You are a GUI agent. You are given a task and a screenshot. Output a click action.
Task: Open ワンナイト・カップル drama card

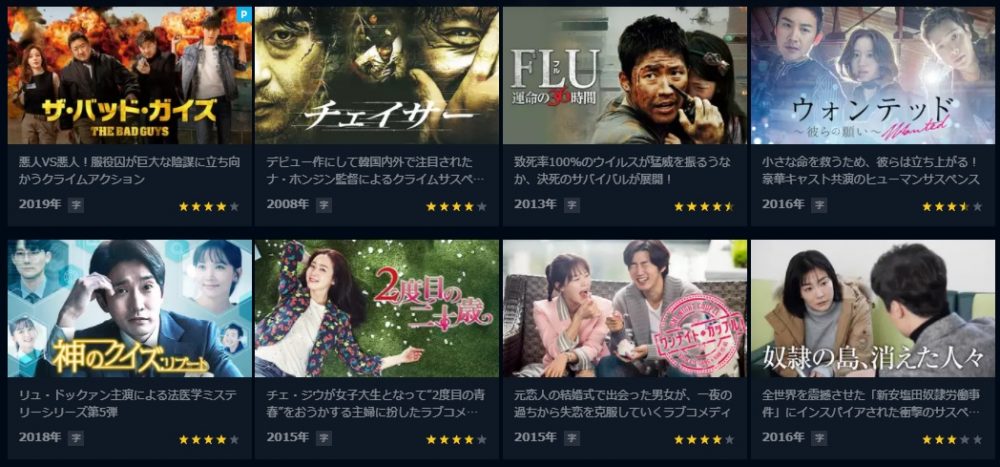(624, 308)
